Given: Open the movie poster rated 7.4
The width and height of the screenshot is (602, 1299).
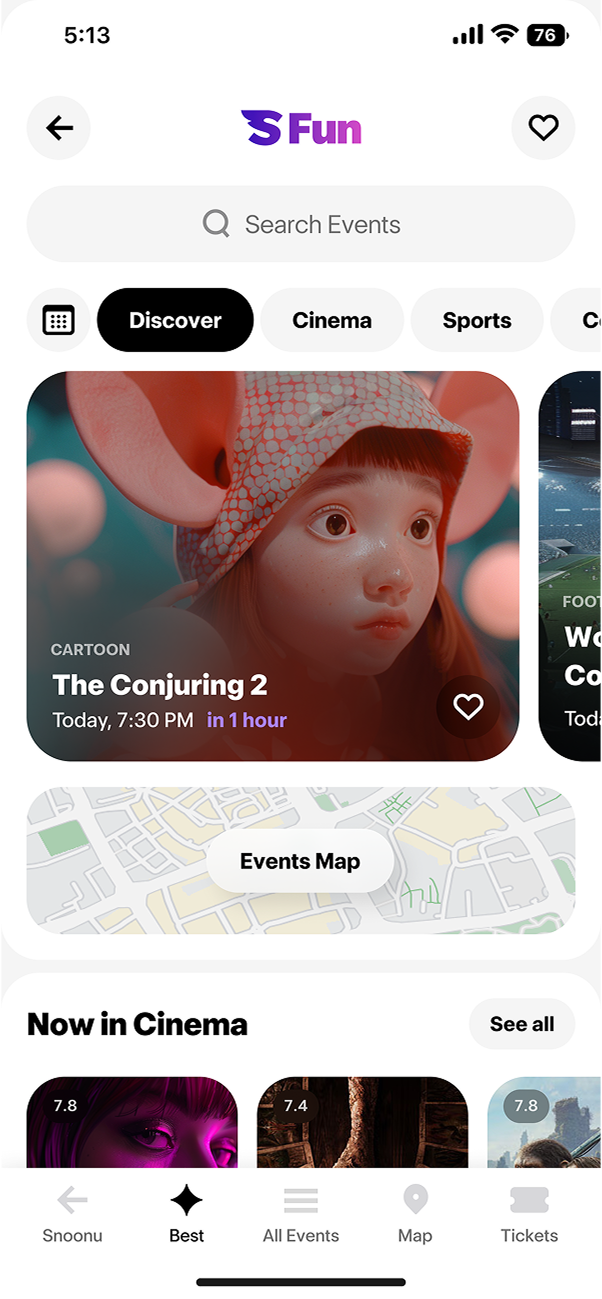Looking at the screenshot, I should [x=362, y=1125].
